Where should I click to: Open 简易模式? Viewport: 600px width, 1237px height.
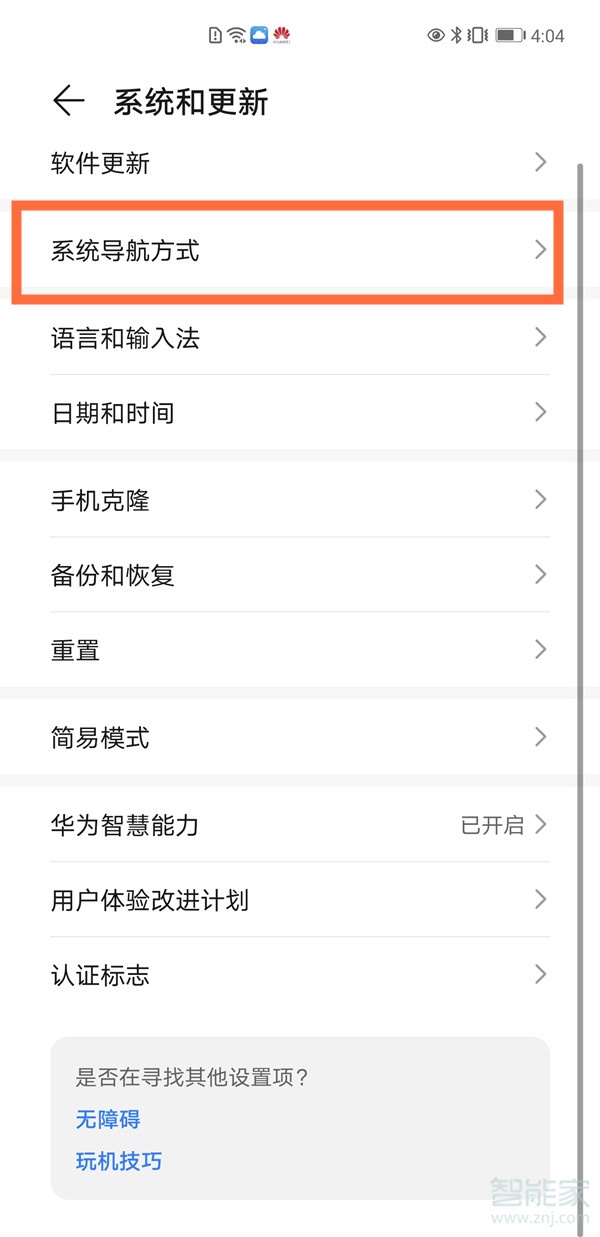click(x=300, y=738)
